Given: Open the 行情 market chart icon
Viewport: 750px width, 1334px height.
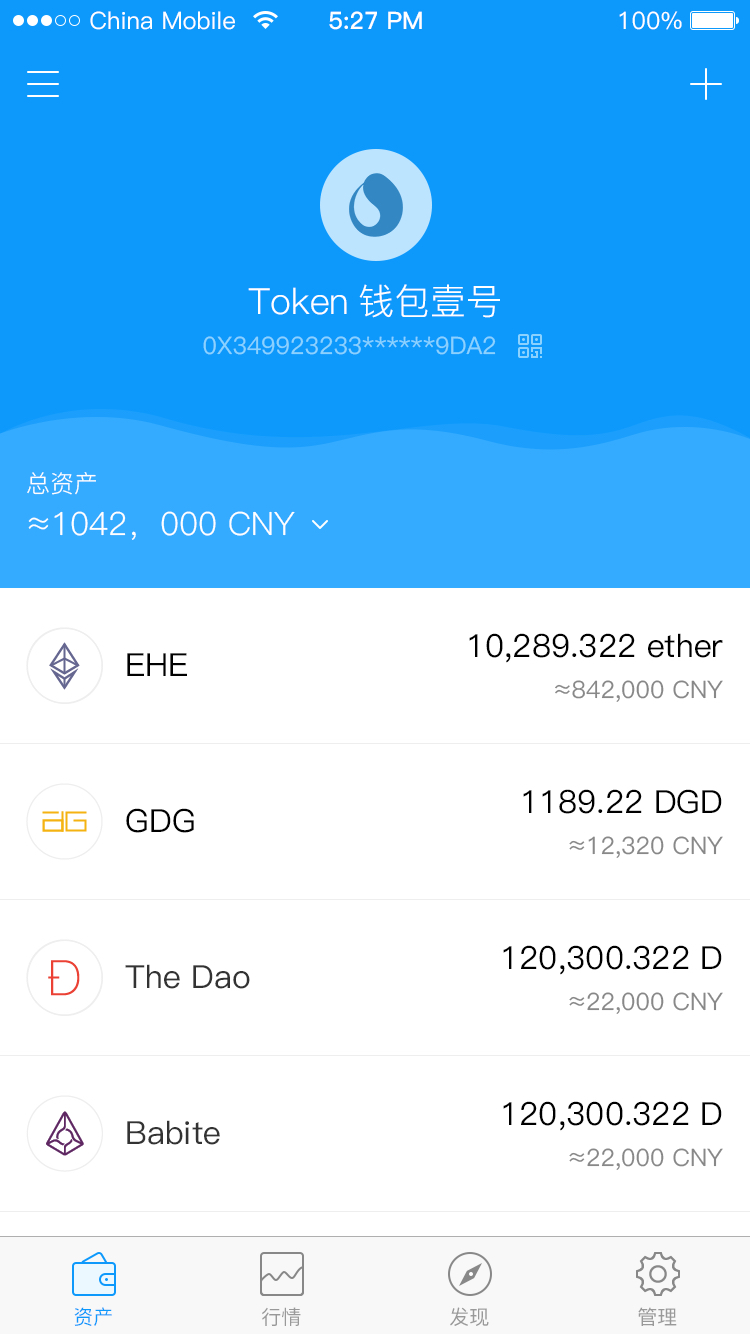Looking at the screenshot, I should [x=281, y=1274].
